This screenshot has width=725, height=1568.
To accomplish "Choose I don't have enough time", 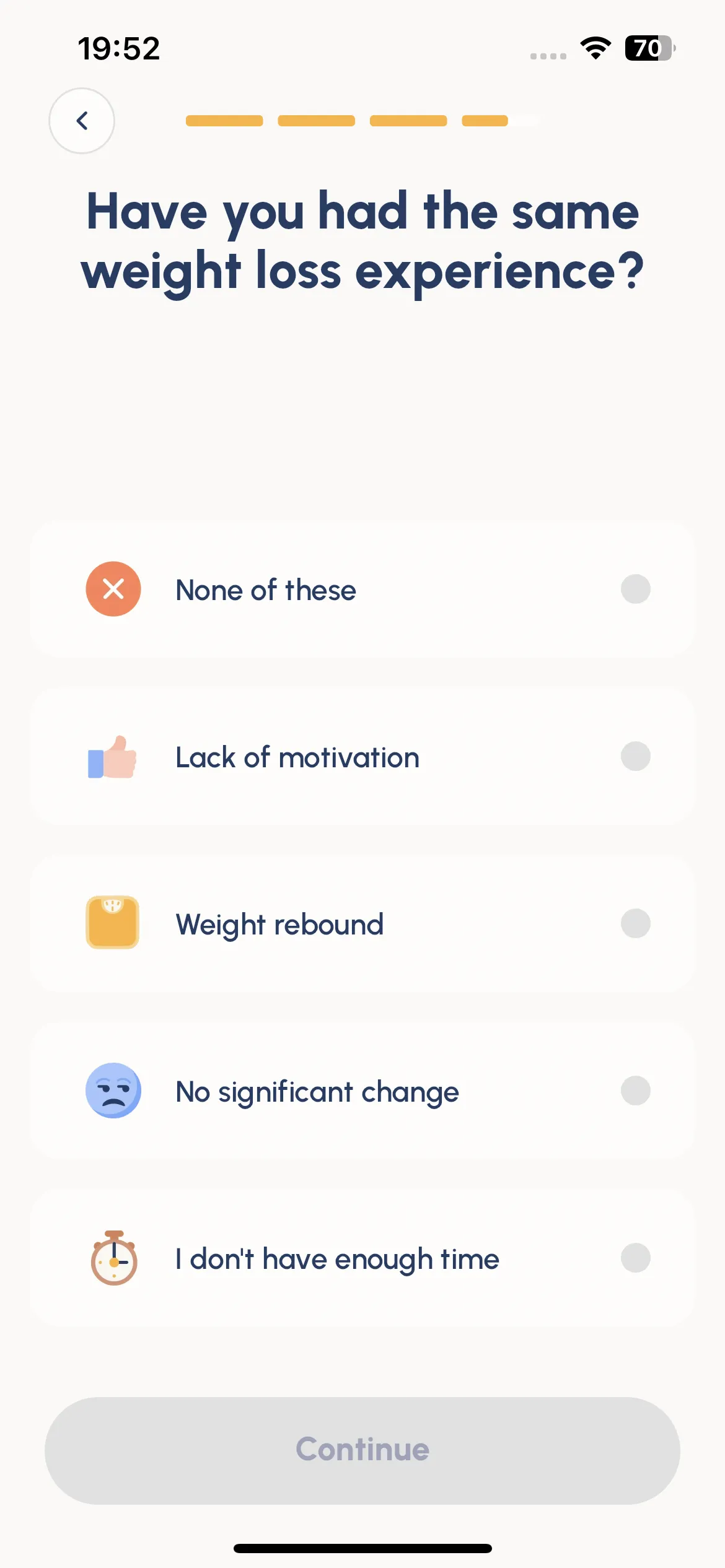I will point(362,1258).
